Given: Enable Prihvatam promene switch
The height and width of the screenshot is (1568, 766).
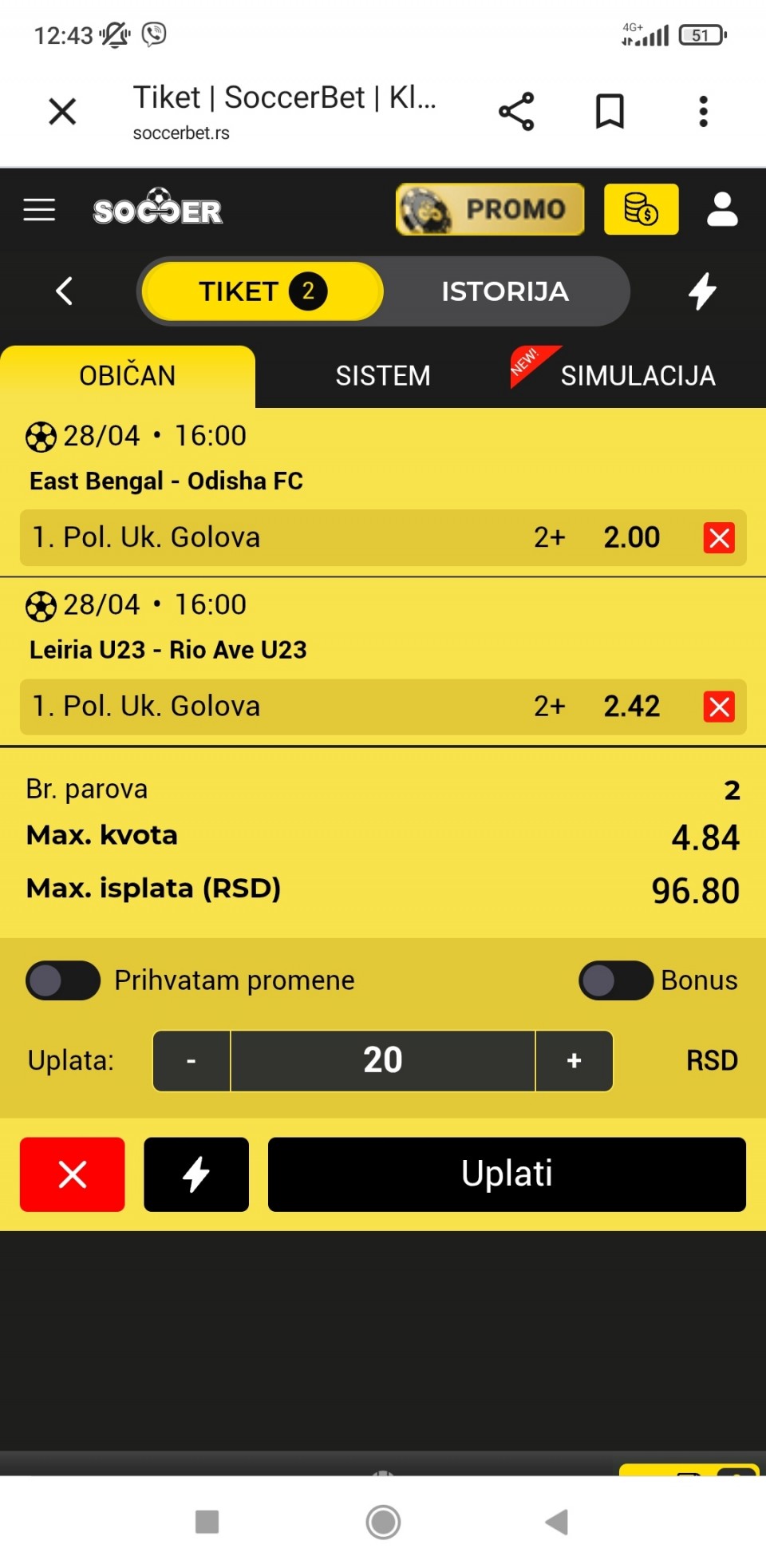Looking at the screenshot, I should pos(63,981).
